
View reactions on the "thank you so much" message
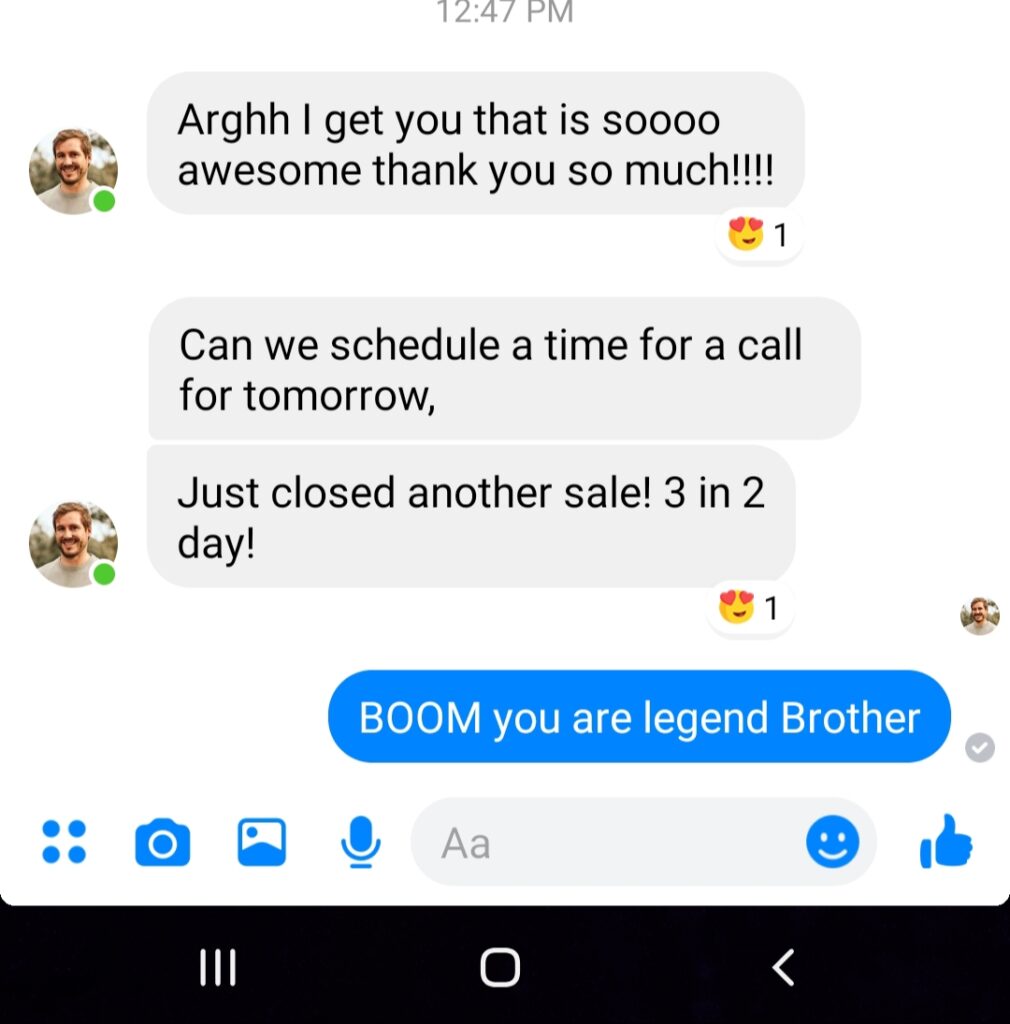759,236
